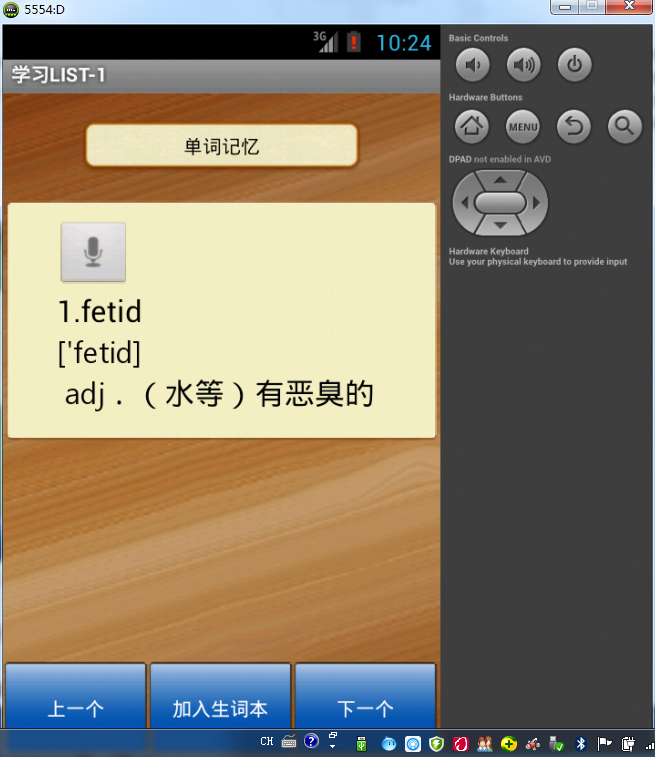Raise volume with emulator volume-up button
Image resolution: width=655 pixels, height=757 pixels.
(x=523, y=66)
